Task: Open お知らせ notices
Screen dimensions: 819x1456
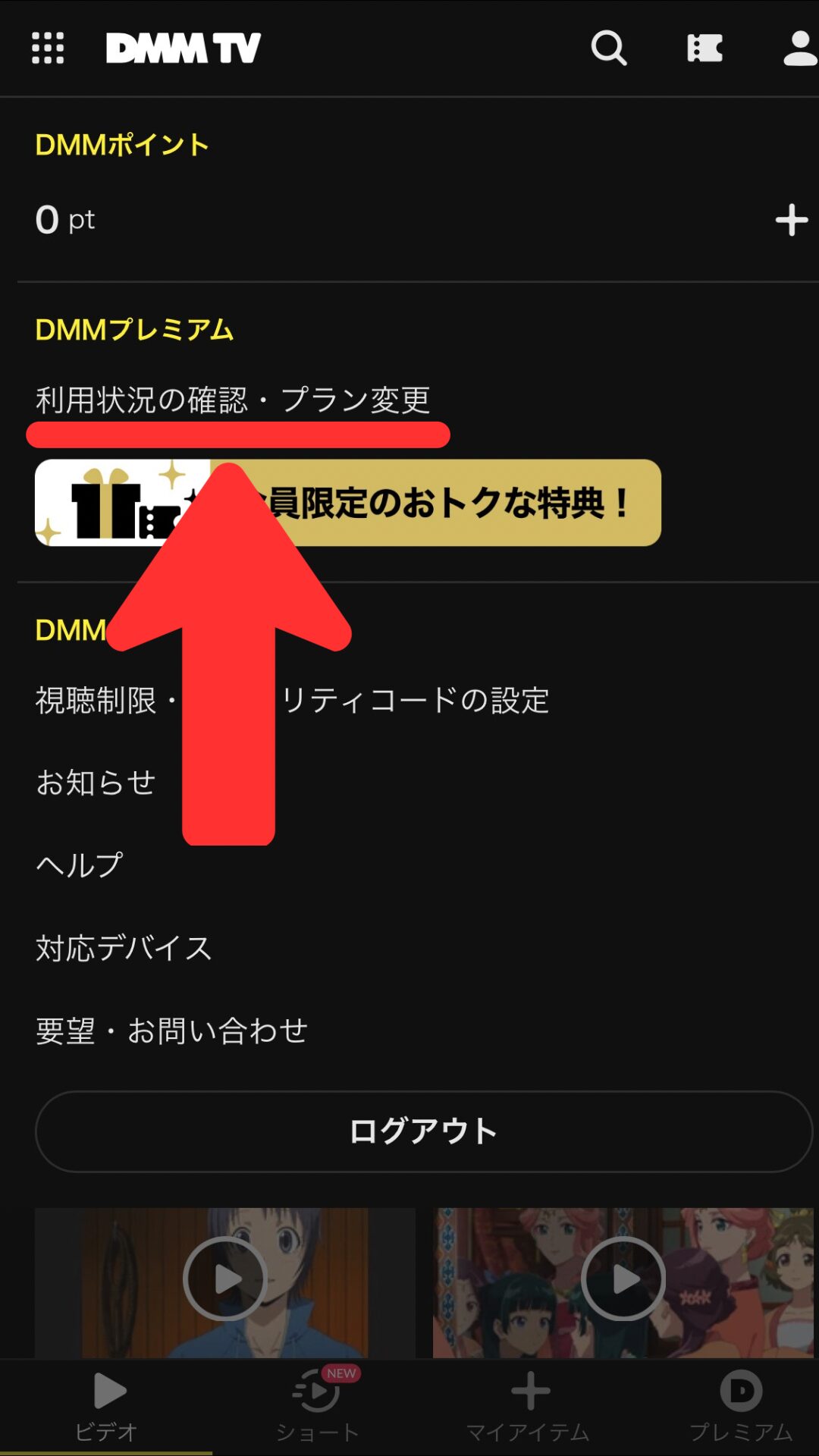Action: tap(96, 783)
